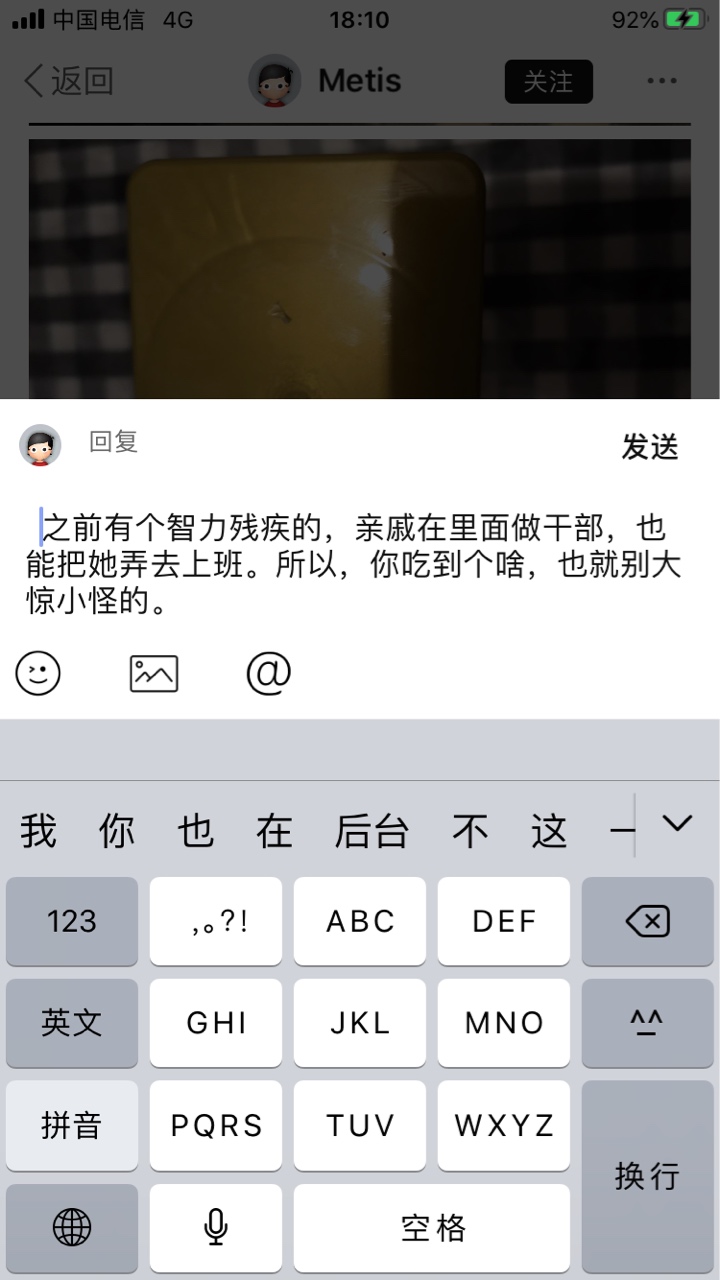The width and height of the screenshot is (720, 1280).
Task: Pick the candidate word 后台
Action: [371, 831]
